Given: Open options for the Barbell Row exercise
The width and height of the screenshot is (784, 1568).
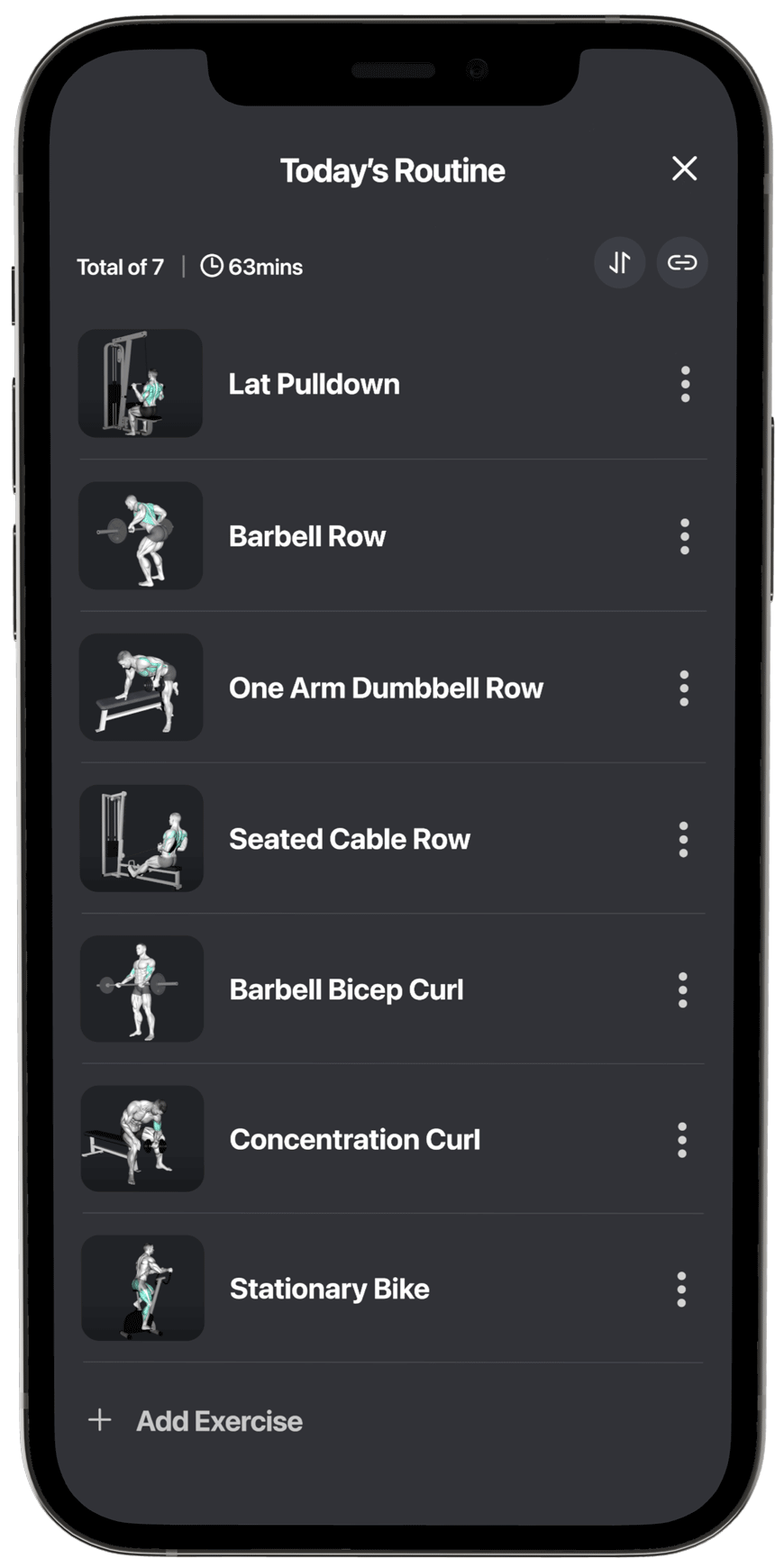Looking at the screenshot, I should click(x=684, y=535).
